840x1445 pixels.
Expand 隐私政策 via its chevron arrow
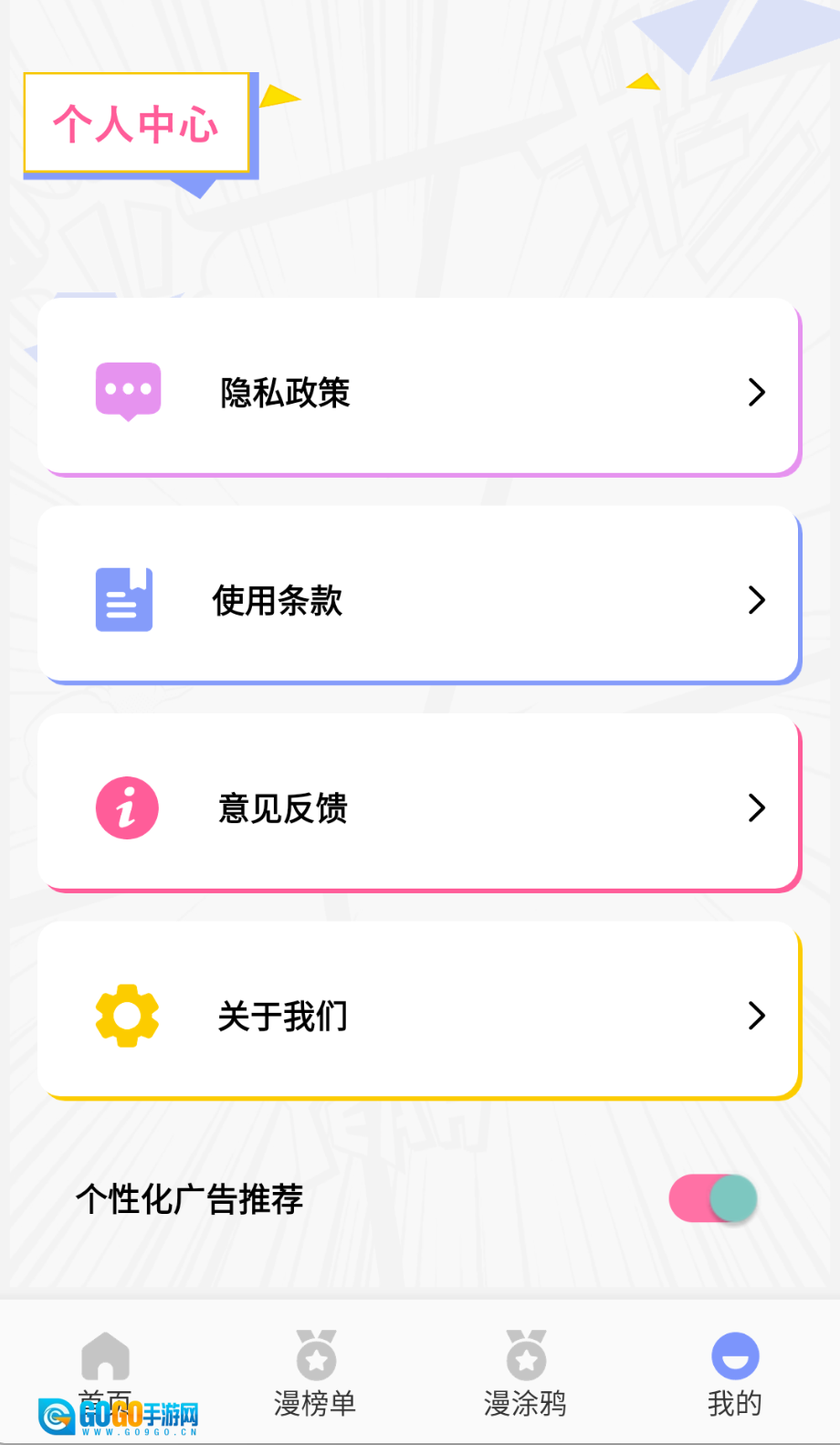[756, 392]
